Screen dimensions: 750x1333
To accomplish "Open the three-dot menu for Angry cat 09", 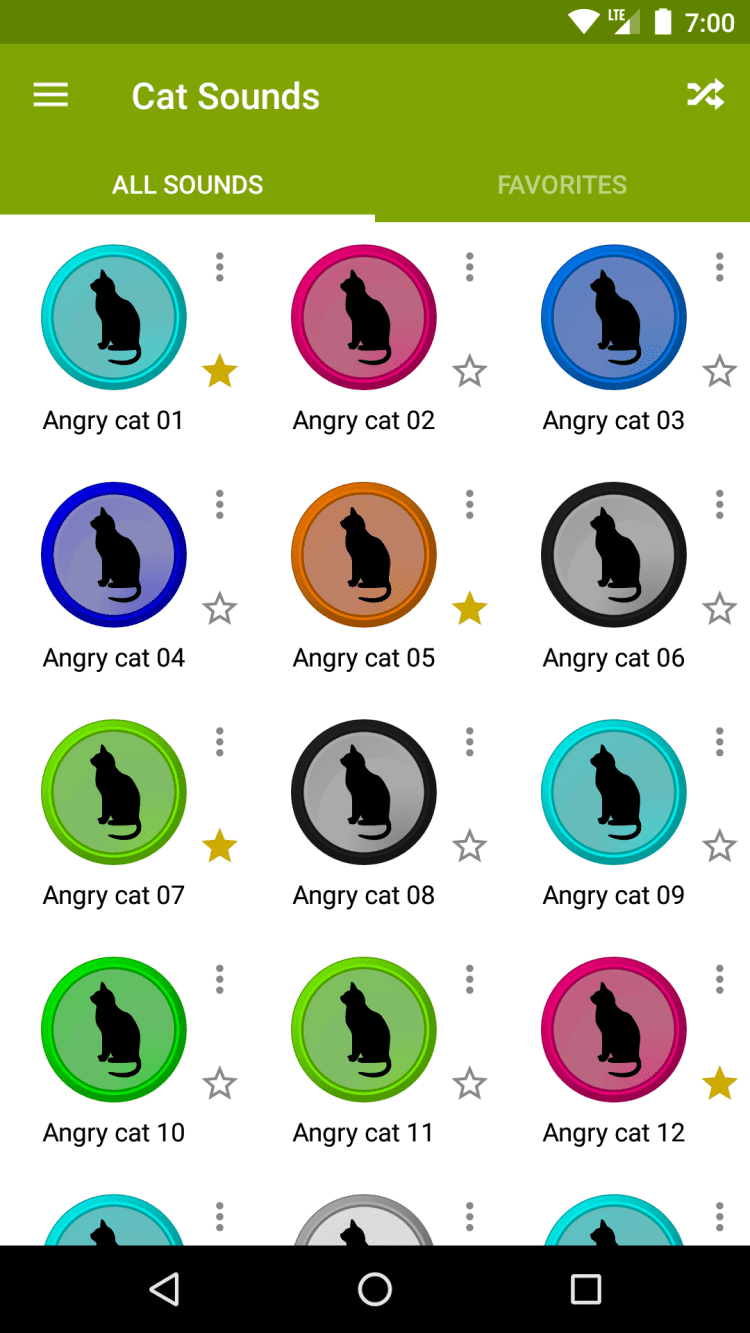I will click(720, 741).
